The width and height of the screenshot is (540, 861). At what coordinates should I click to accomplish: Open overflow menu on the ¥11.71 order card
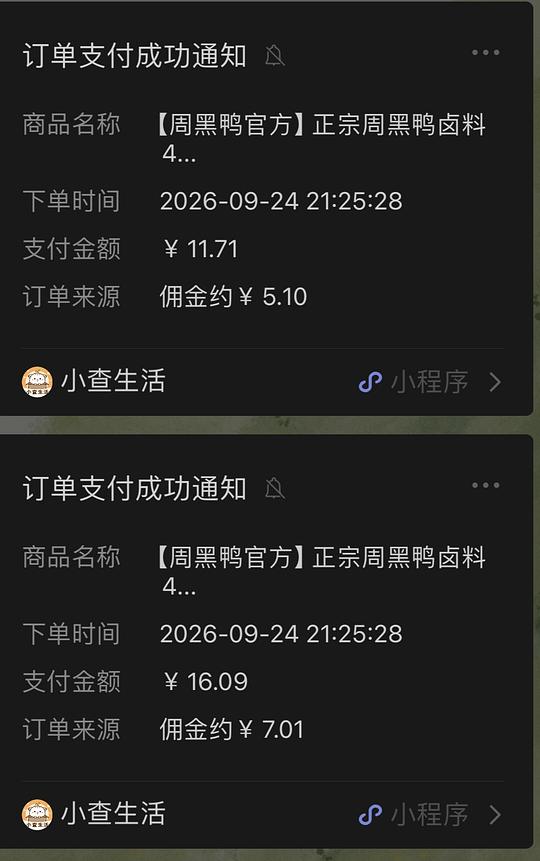point(486,53)
